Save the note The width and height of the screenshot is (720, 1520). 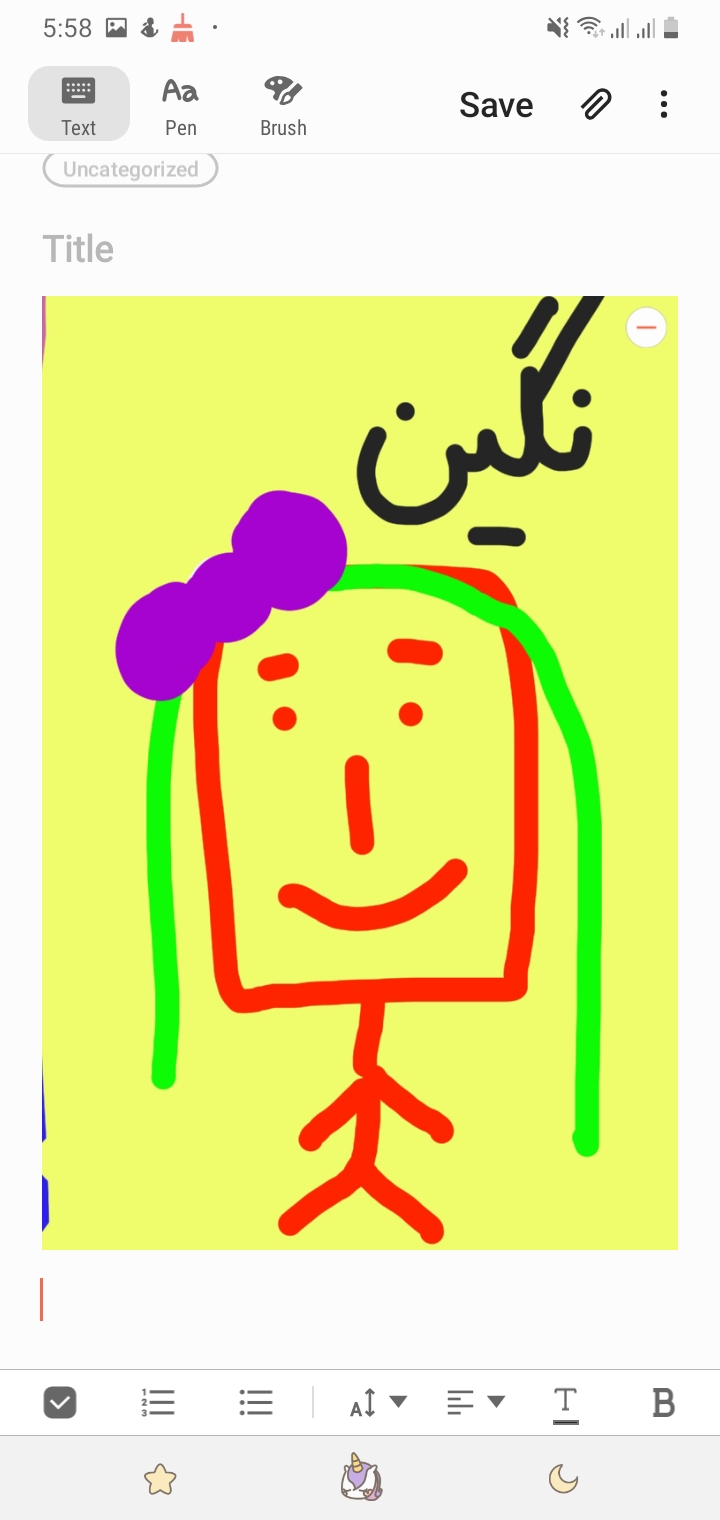coord(496,105)
